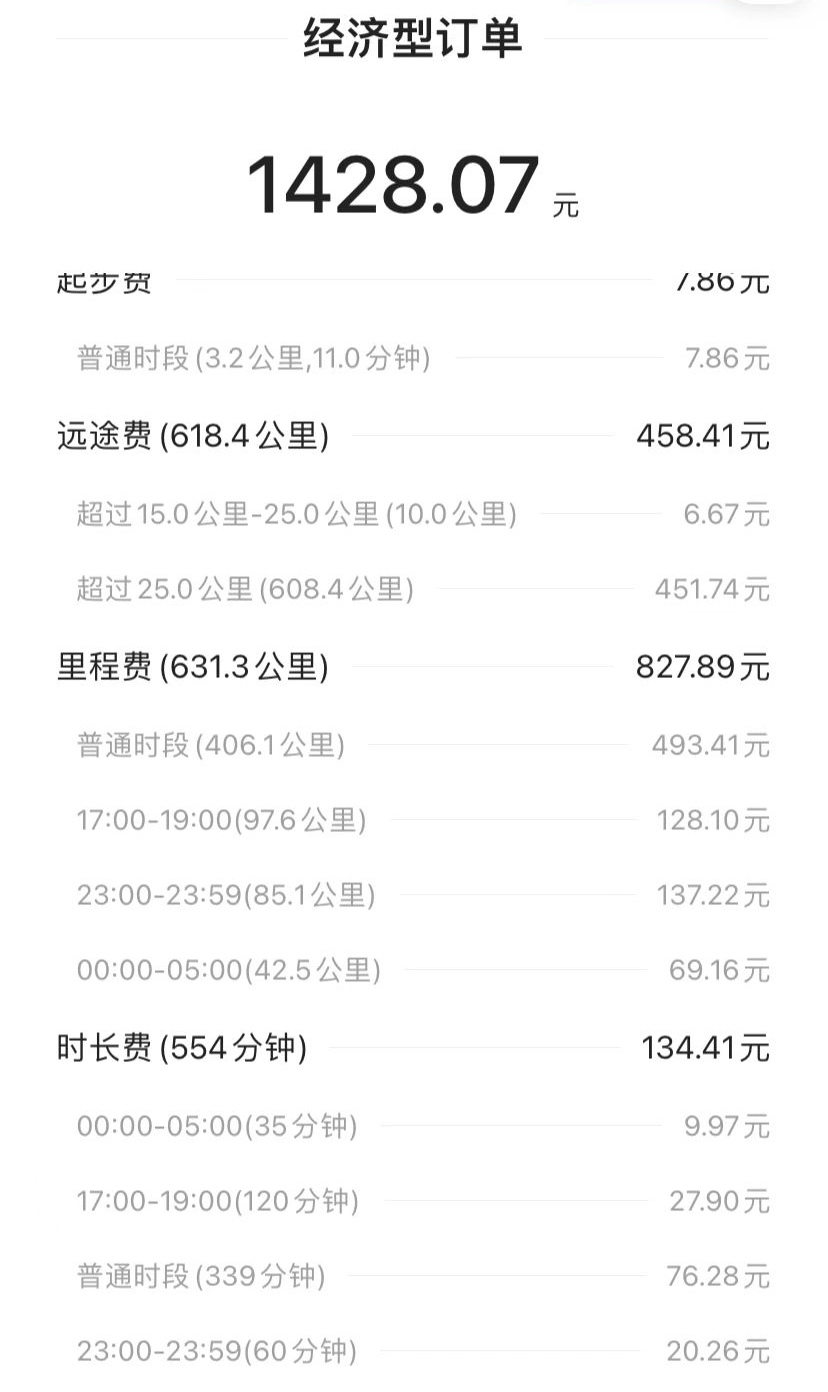This screenshot has height=1392, width=828.
Task: Click the 17:00-19:00 mileage time-band row
Action: [221, 820]
